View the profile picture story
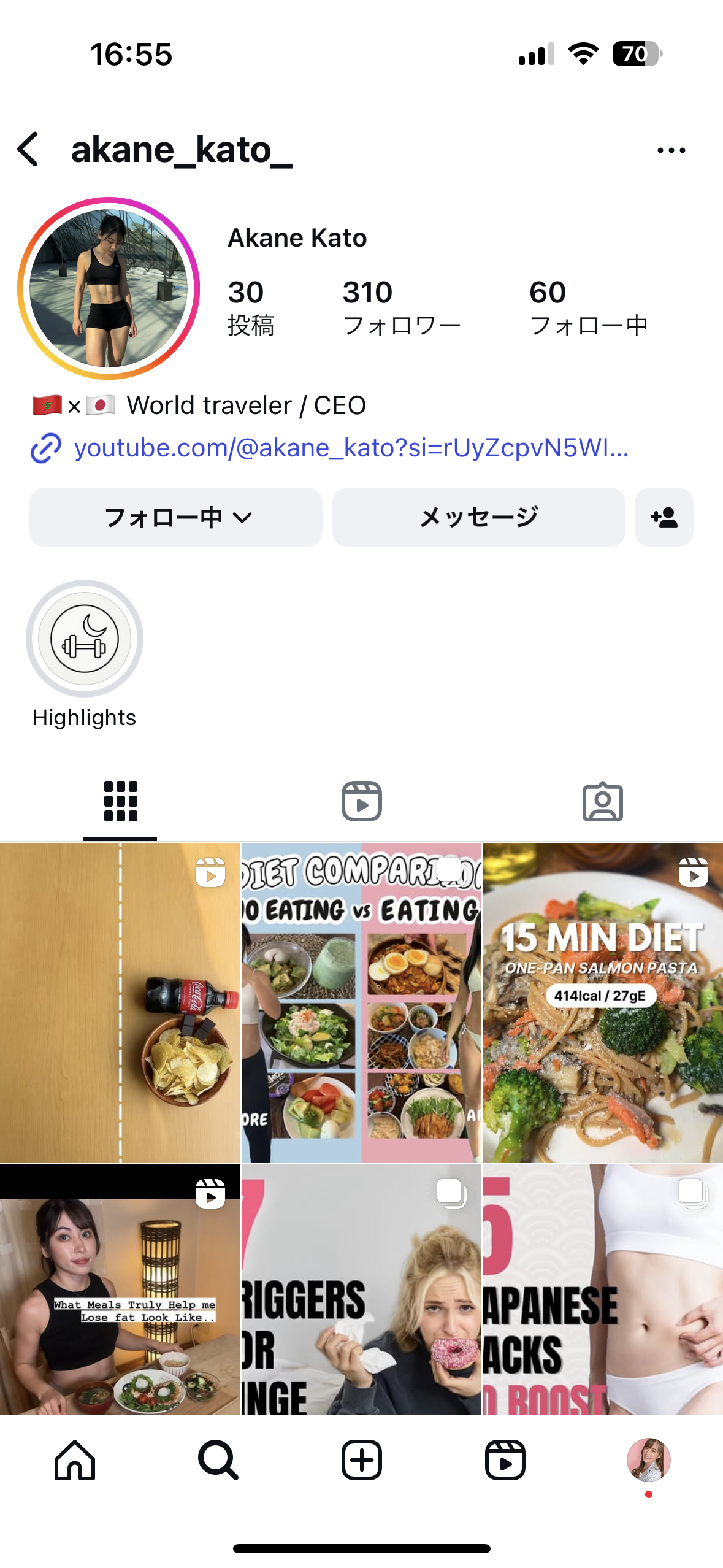Screen dimensions: 723x1568 click(109, 288)
